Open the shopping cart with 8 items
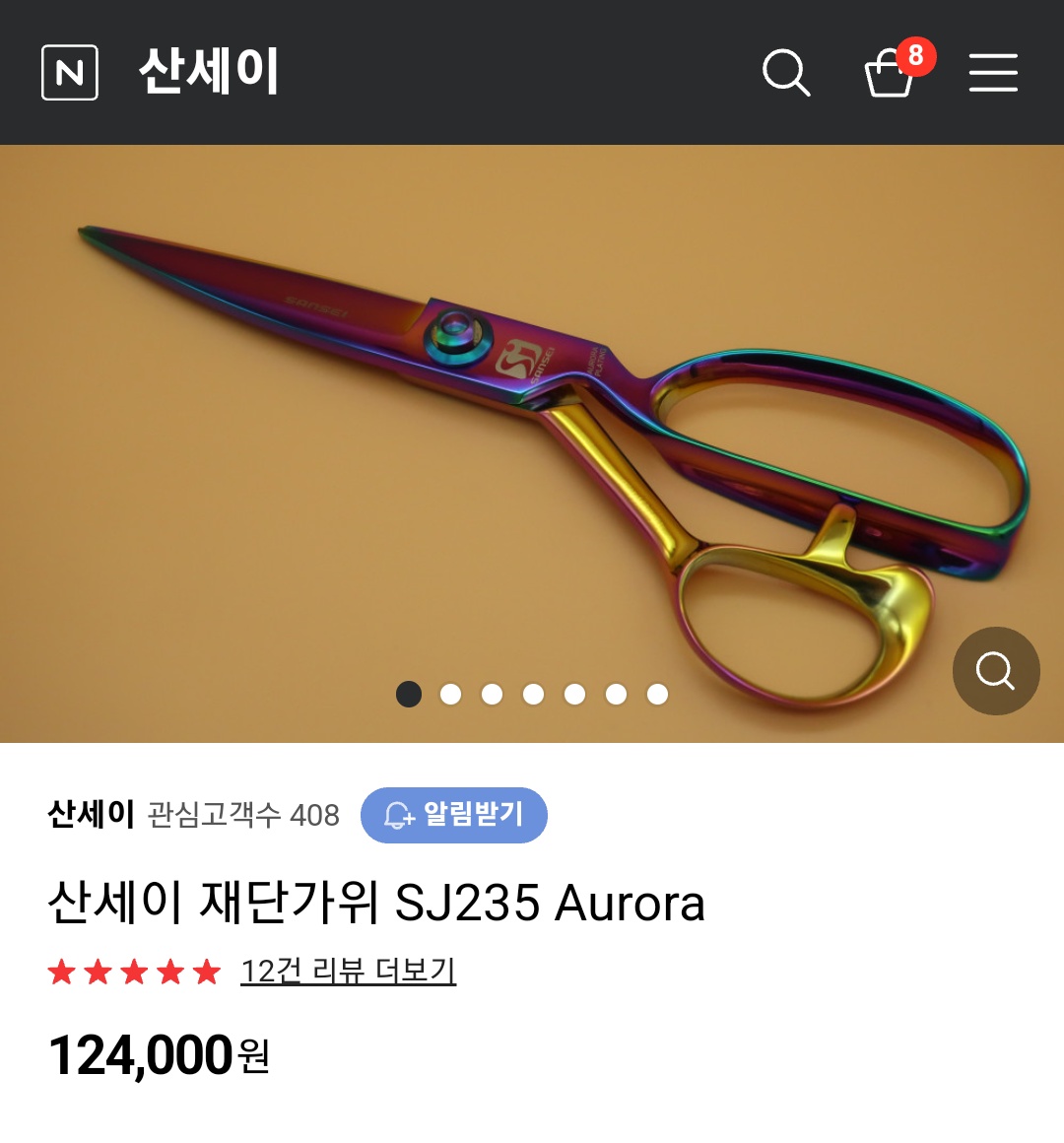 point(891,73)
